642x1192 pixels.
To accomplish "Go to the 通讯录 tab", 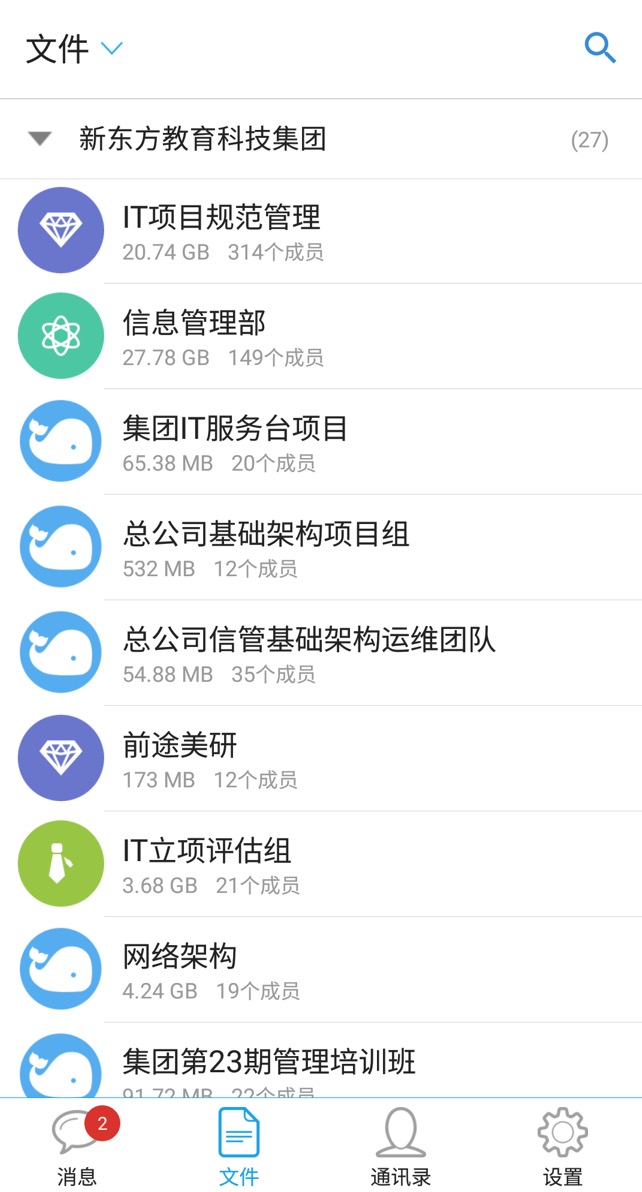I will pos(400,1147).
